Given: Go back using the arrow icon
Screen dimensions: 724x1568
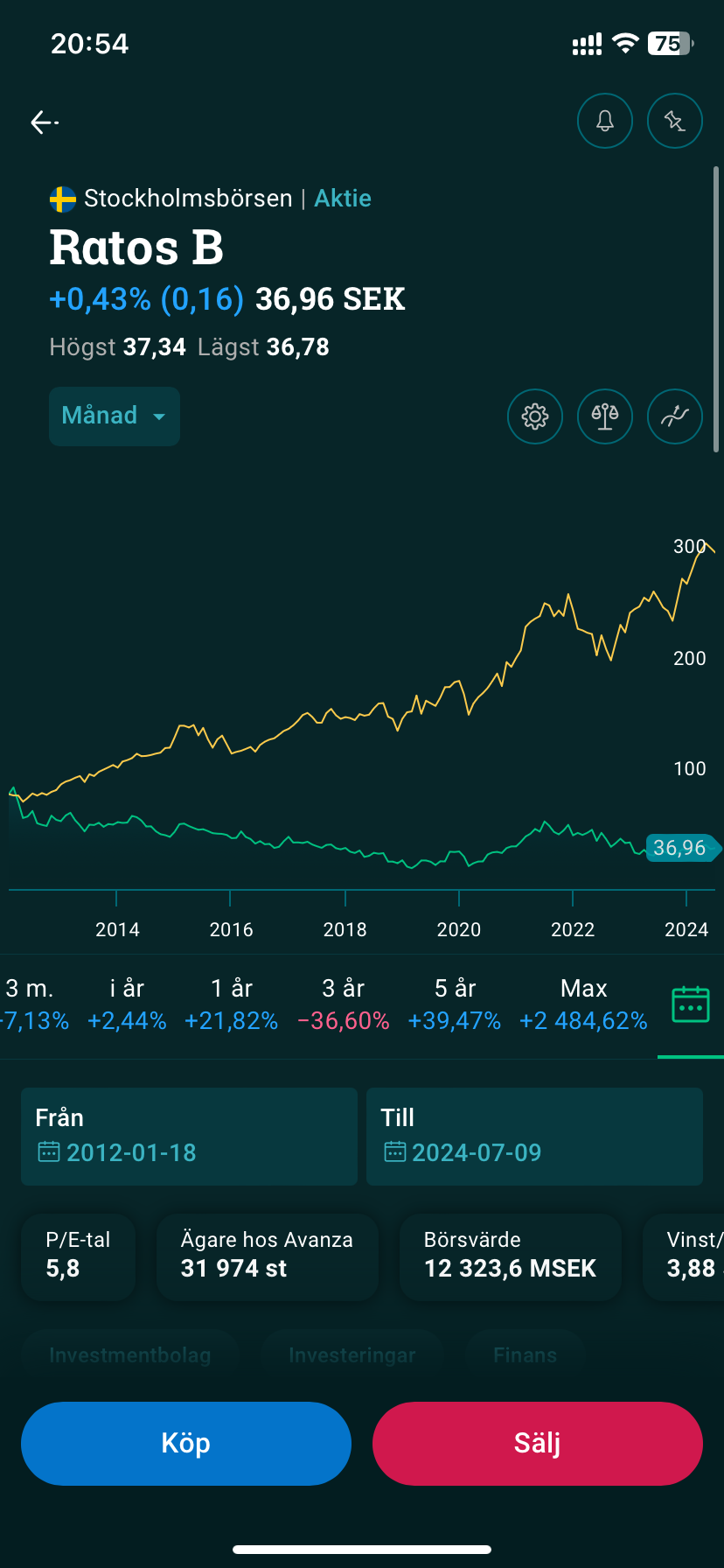Looking at the screenshot, I should pos(44,122).
